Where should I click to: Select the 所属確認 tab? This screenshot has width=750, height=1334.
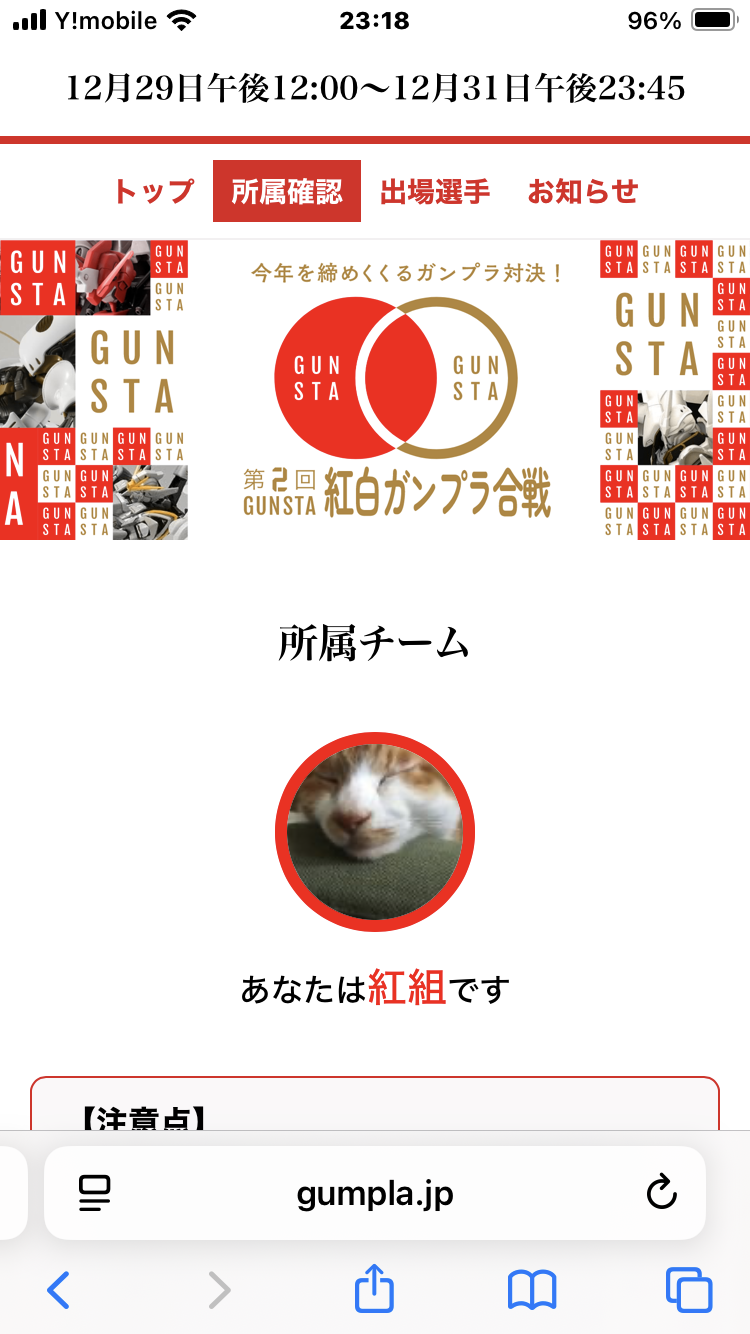287,191
